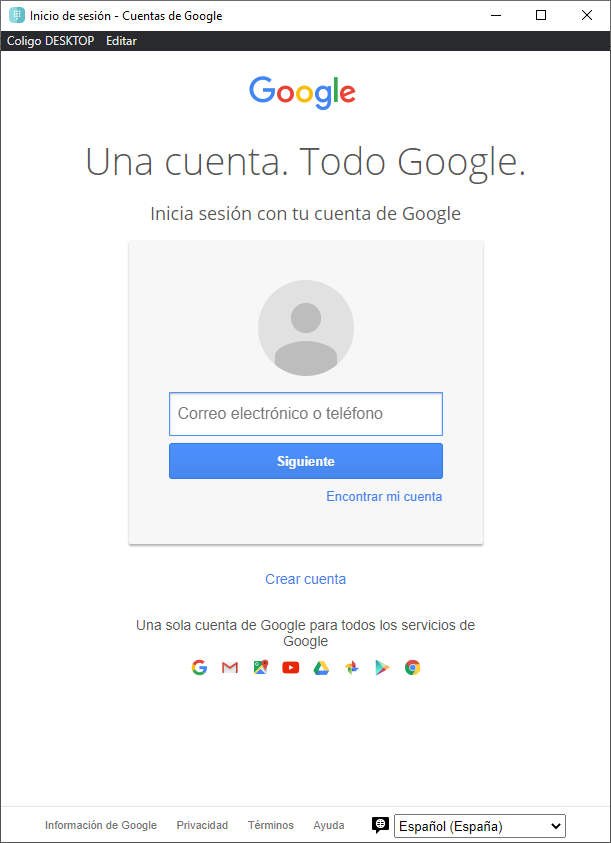Tap the Siguiente button
The image size is (611, 843).
pos(305,462)
